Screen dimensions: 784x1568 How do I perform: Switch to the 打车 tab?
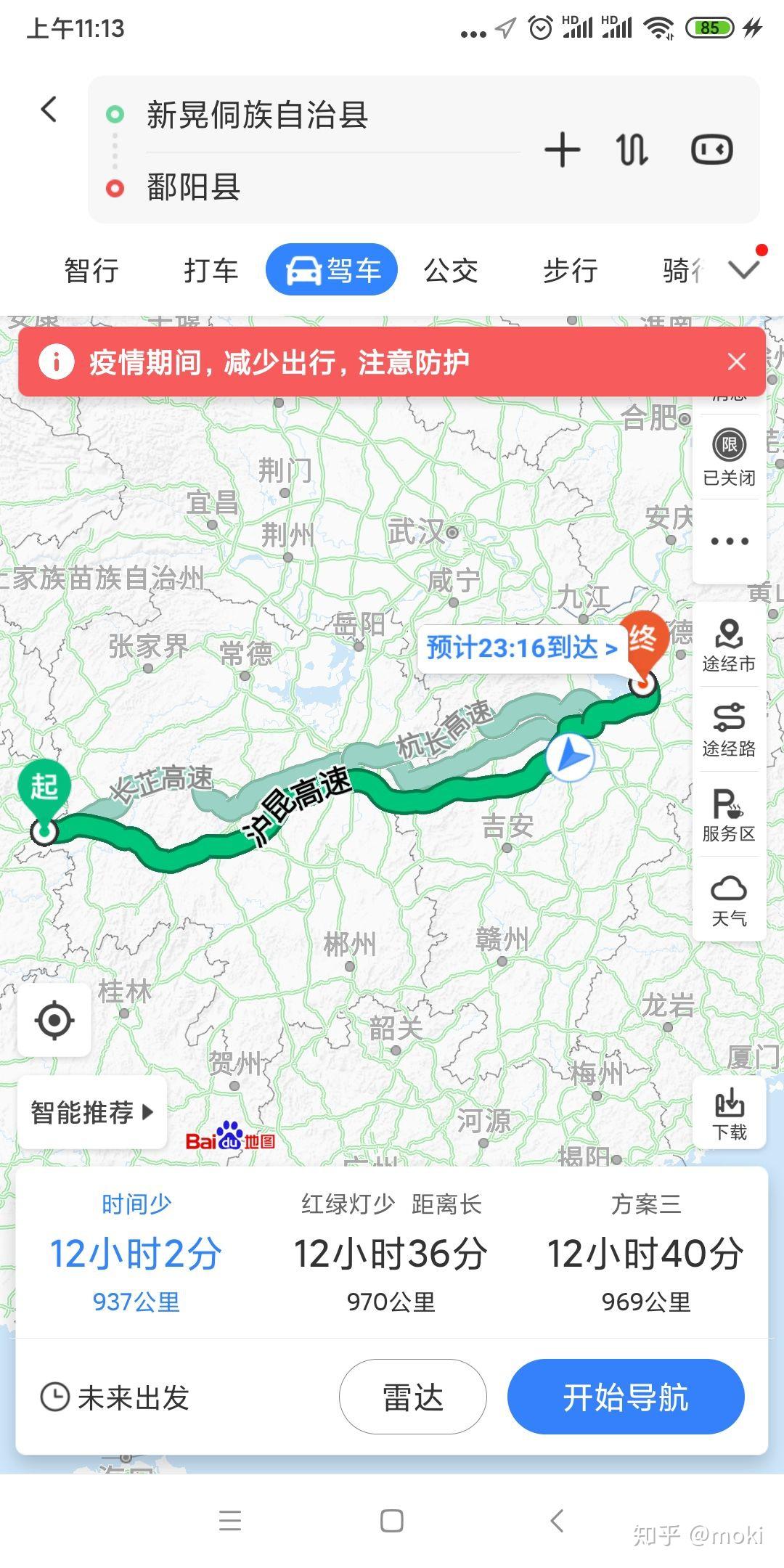tap(211, 271)
